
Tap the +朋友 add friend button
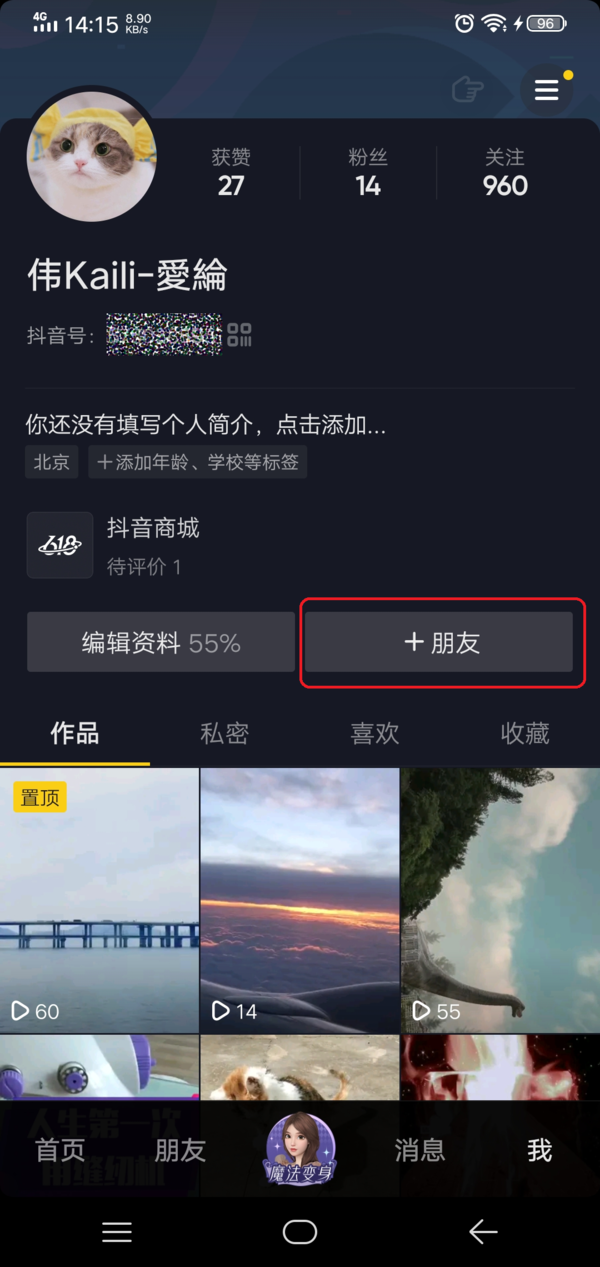pyautogui.click(x=440, y=643)
